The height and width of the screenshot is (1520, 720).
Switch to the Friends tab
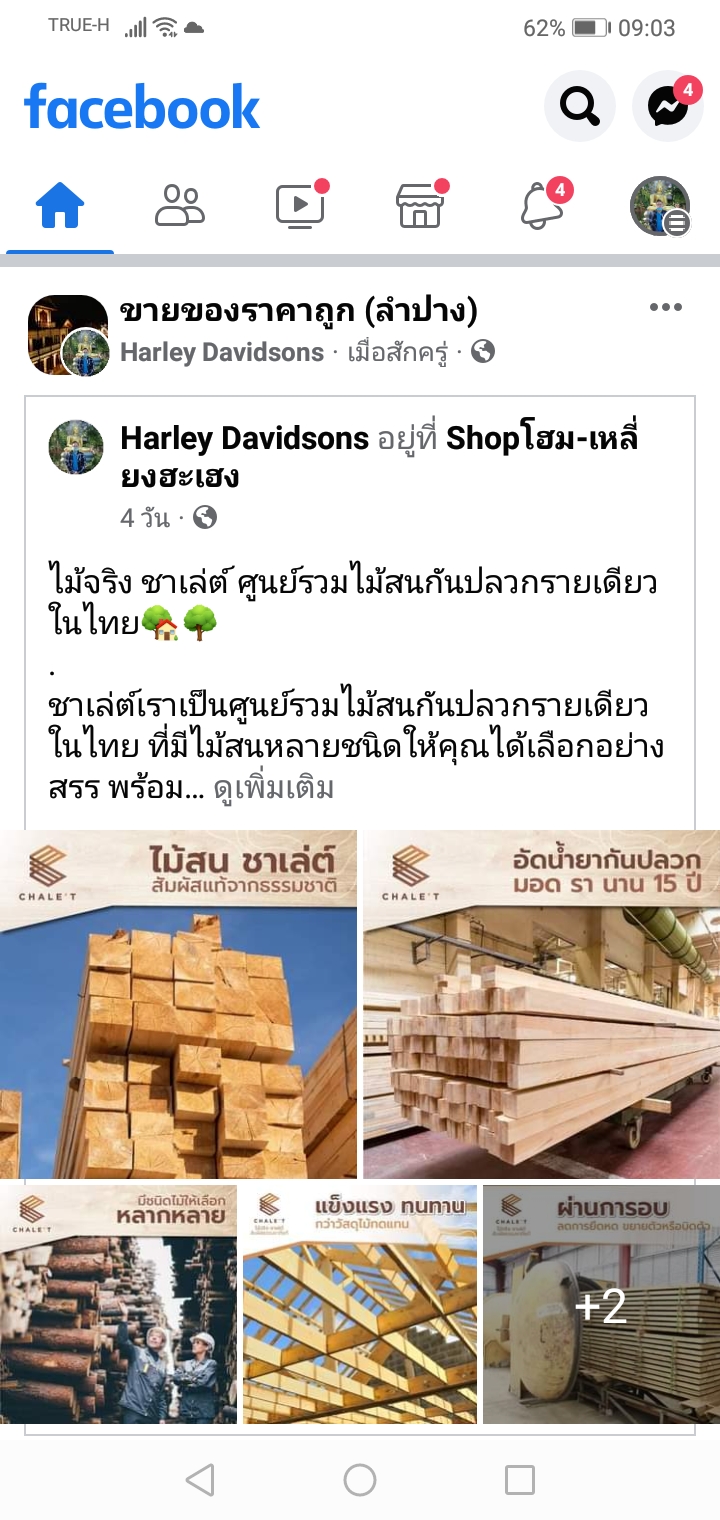(180, 206)
